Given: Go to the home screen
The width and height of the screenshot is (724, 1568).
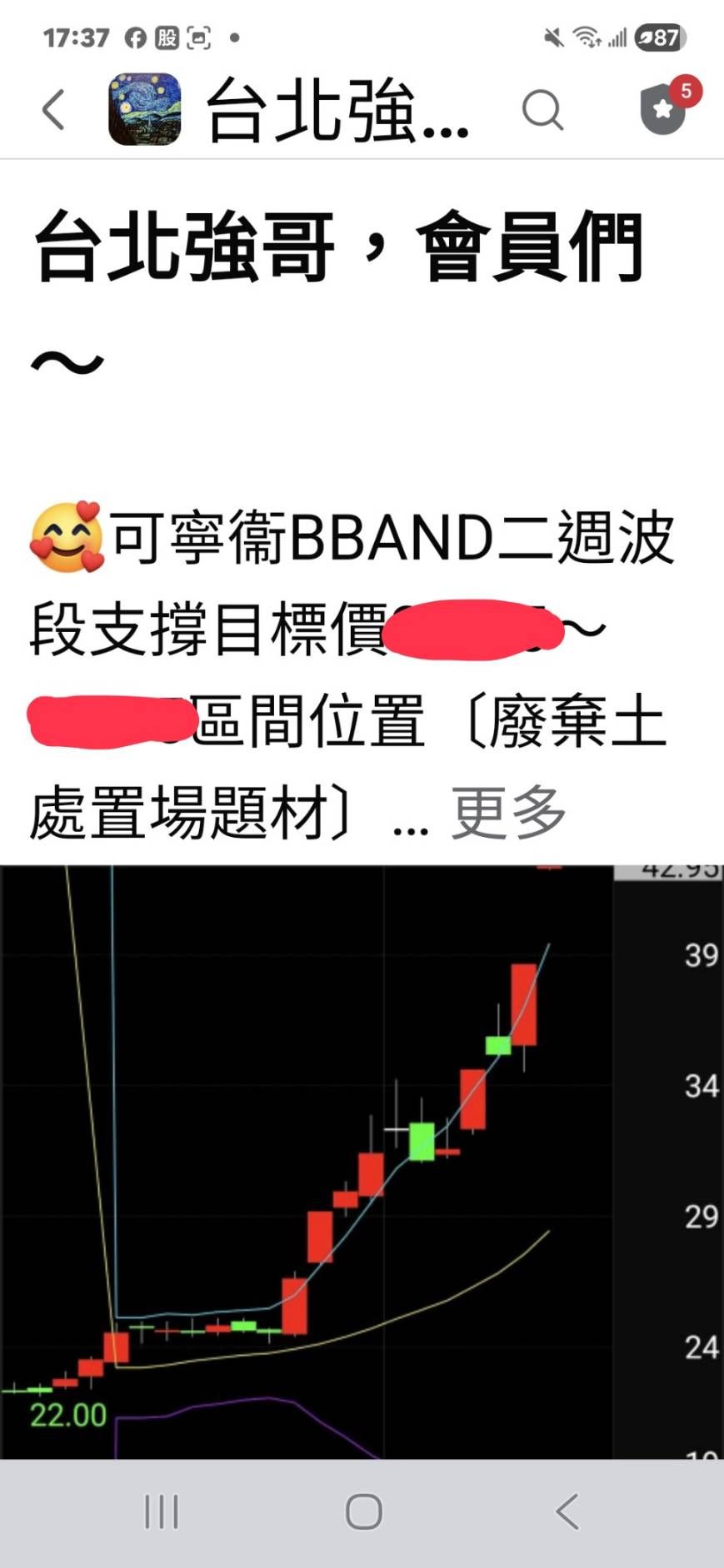Looking at the screenshot, I should 363,1511.
